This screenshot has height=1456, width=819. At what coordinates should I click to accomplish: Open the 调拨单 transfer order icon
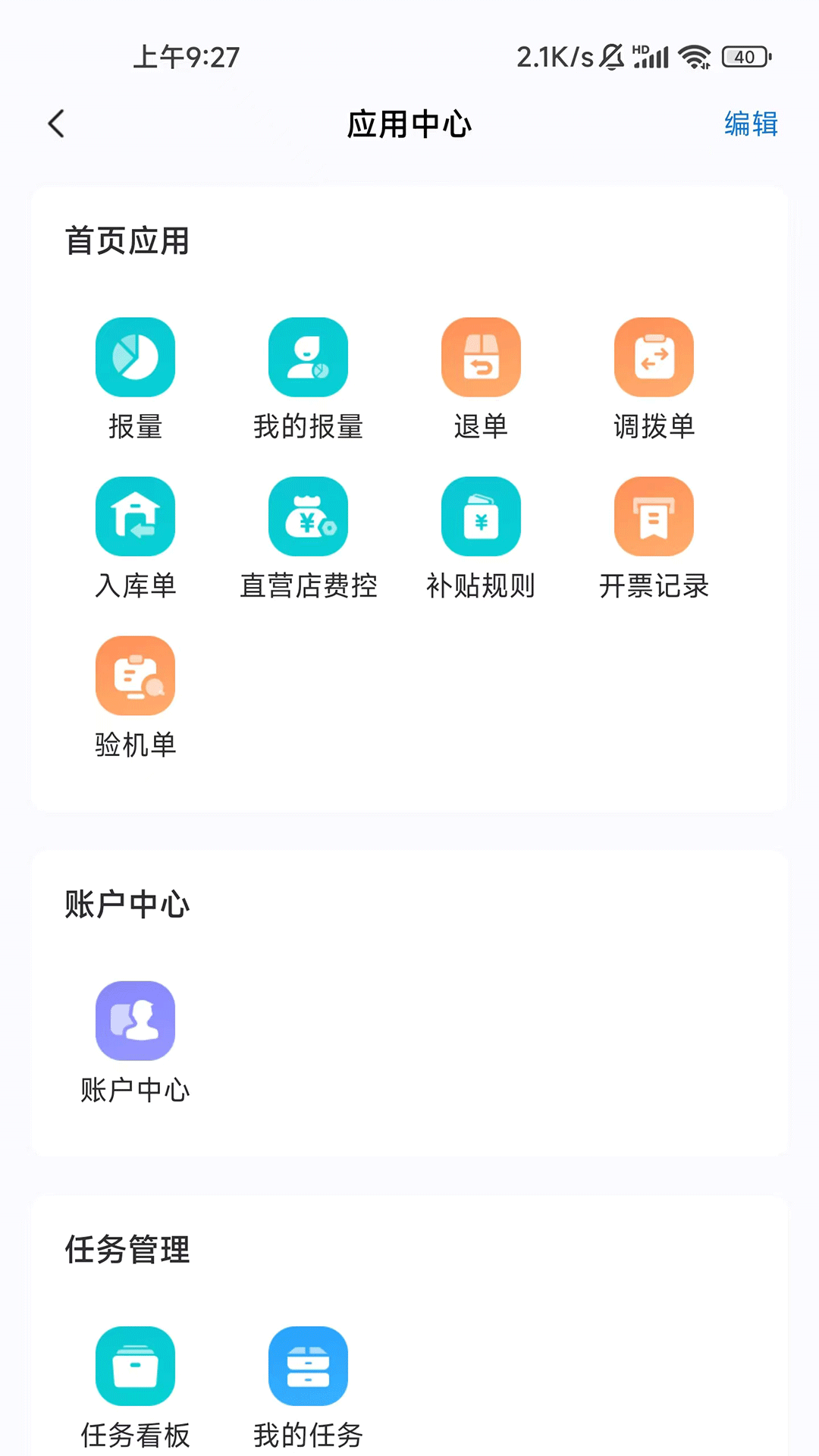pyautogui.click(x=654, y=357)
